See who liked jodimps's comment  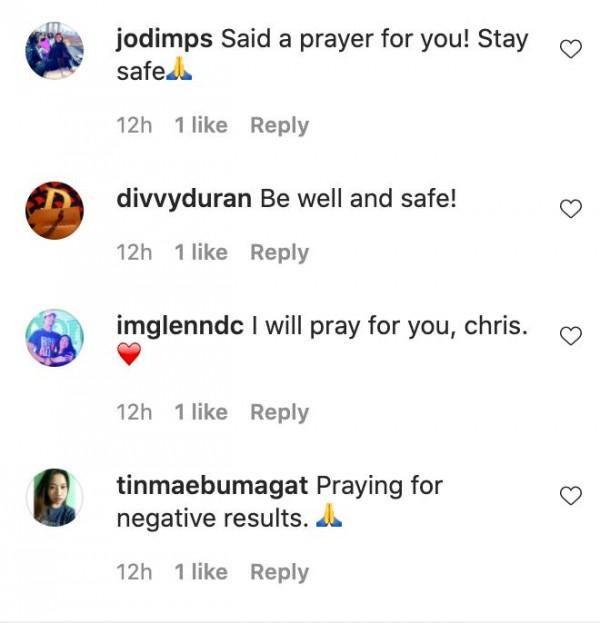(x=201, y=126)
